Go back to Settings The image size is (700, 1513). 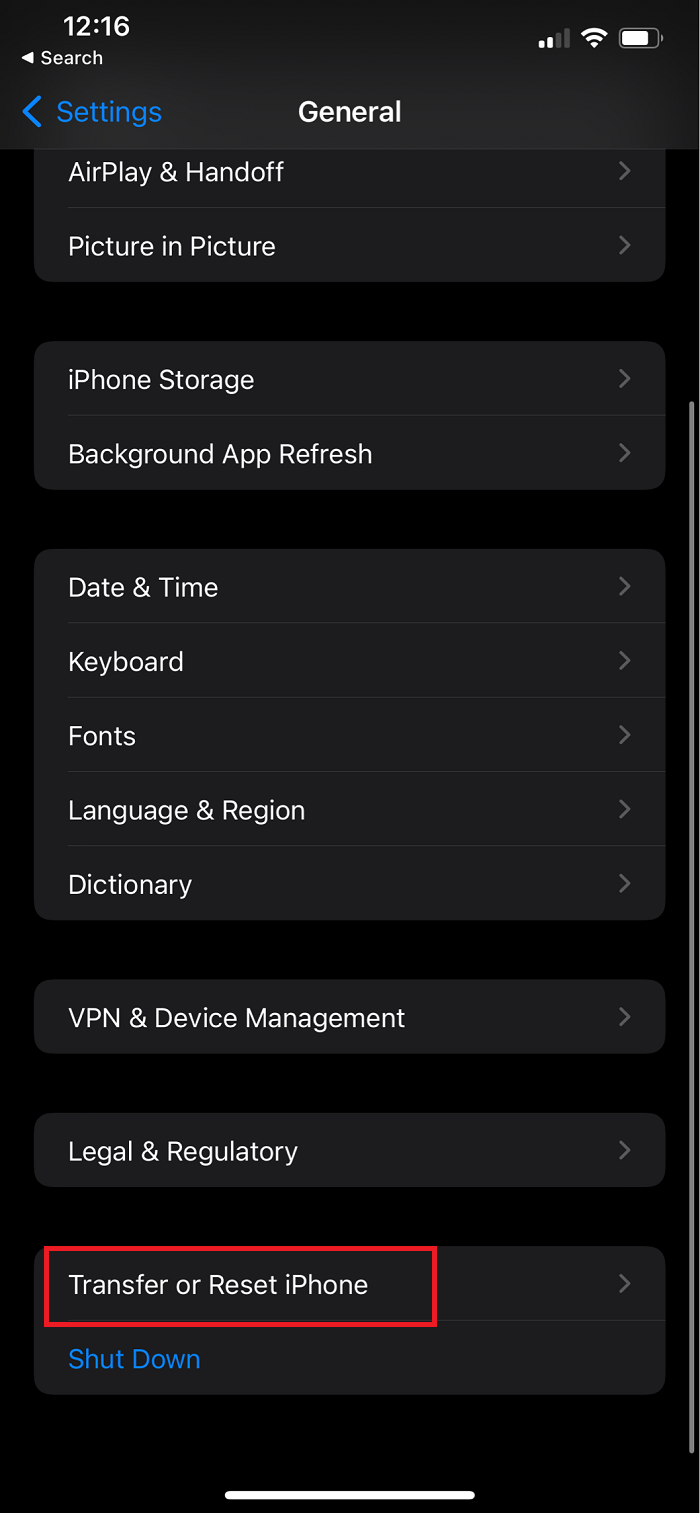pos(91,112)
